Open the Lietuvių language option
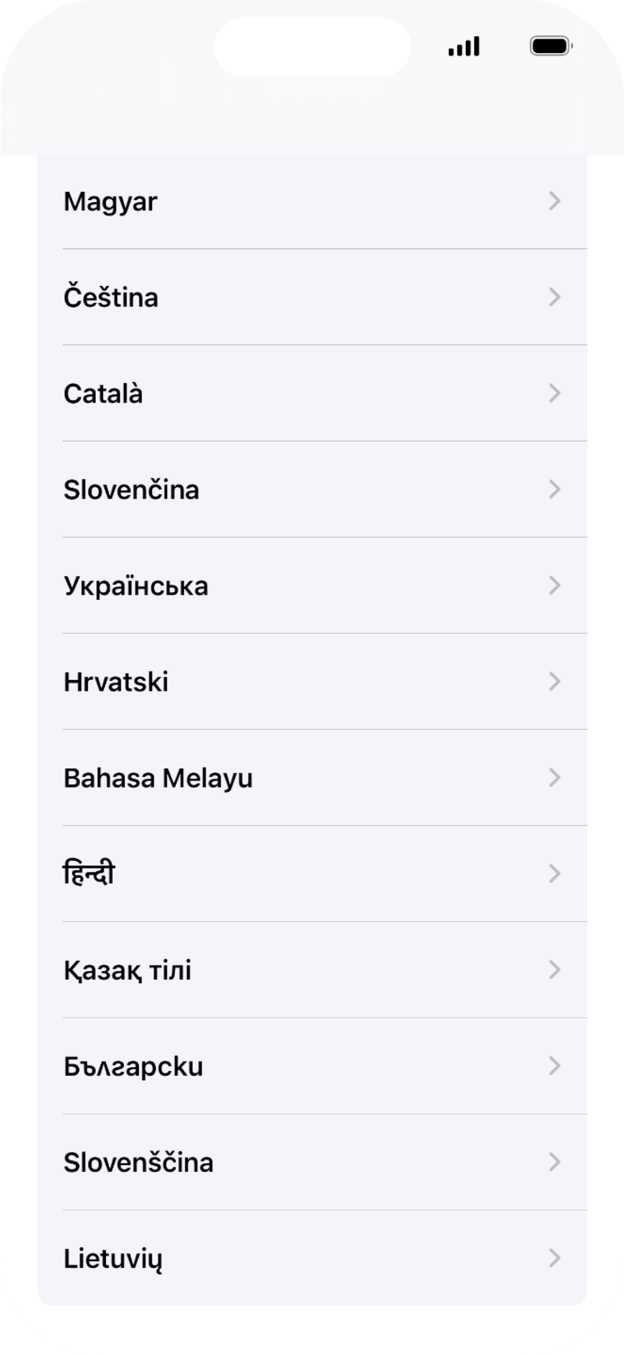Image resolution: width=625 pixels, height=1356 pixels. (x=311, y=1258)
